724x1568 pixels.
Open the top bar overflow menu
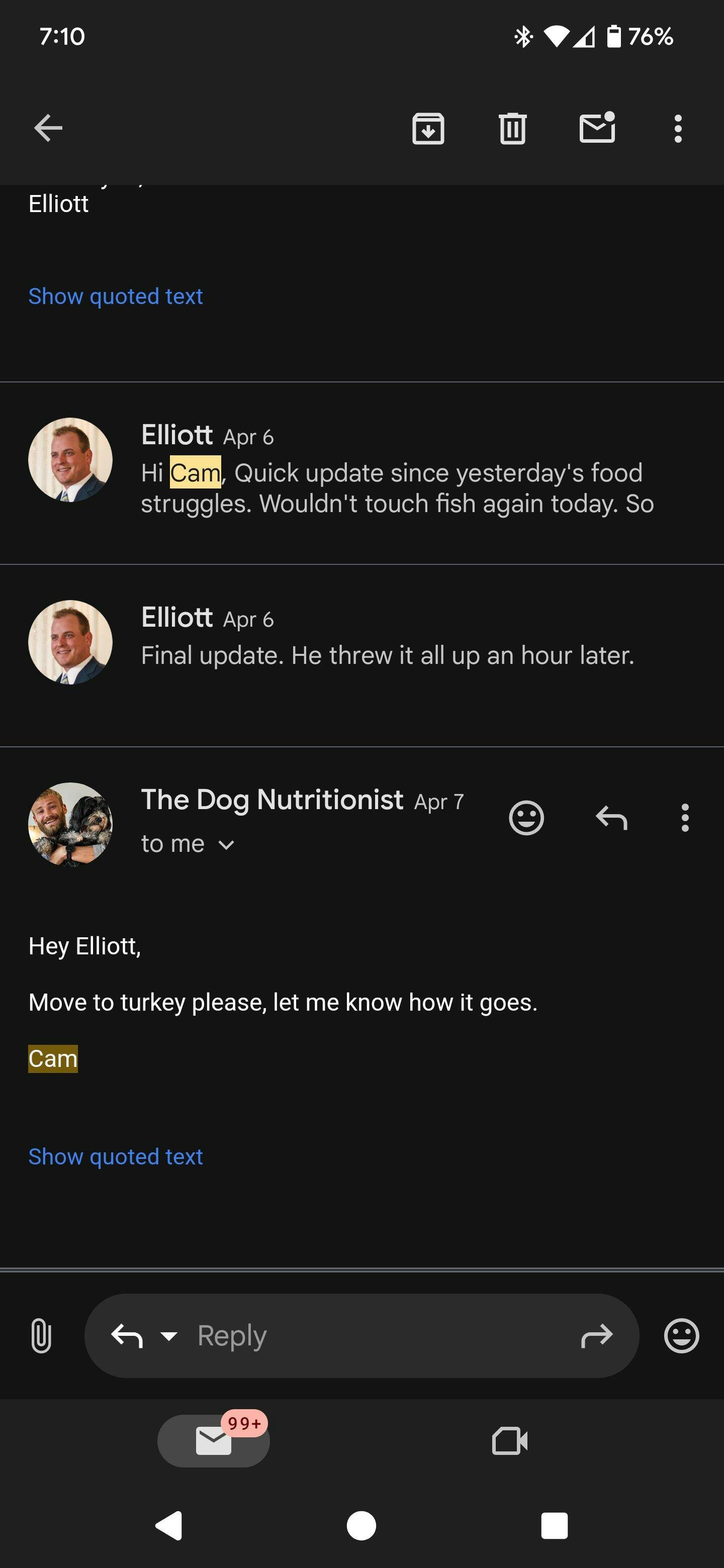[x=678, y=129]
